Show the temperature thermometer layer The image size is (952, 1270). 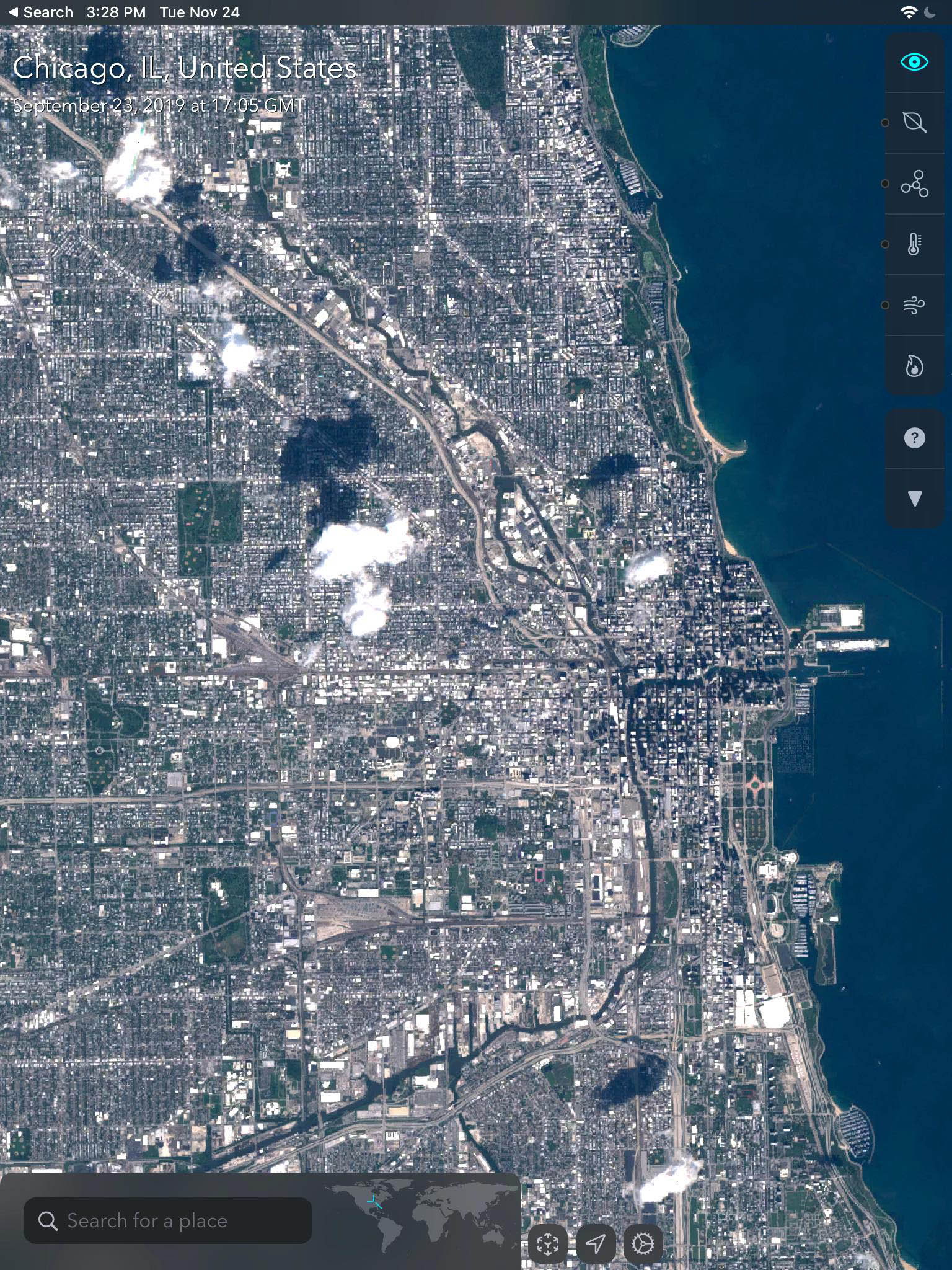914,244
